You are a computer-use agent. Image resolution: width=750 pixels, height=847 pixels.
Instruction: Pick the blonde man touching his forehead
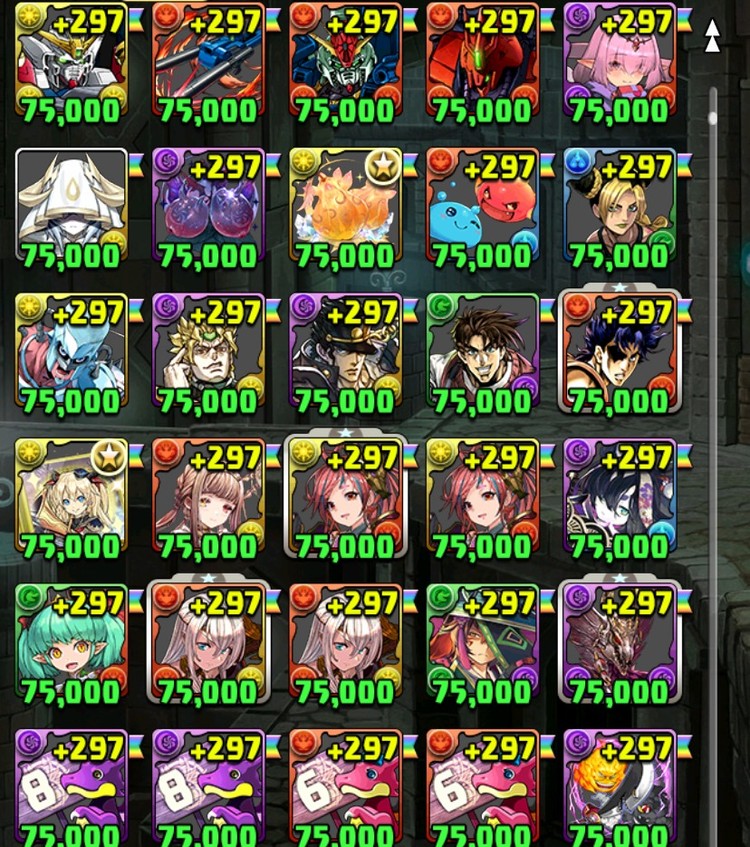pyautogui.click(x=208, y=354)
